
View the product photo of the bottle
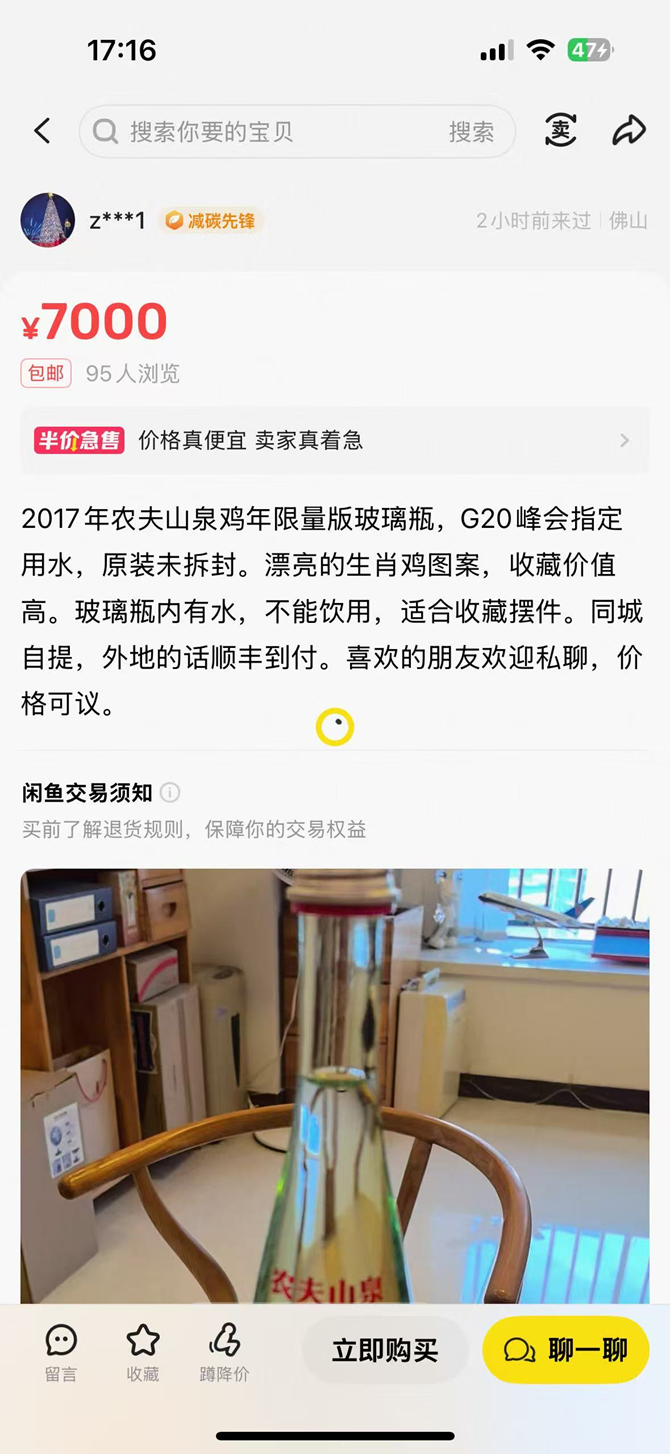click(x=335, y=1085)
